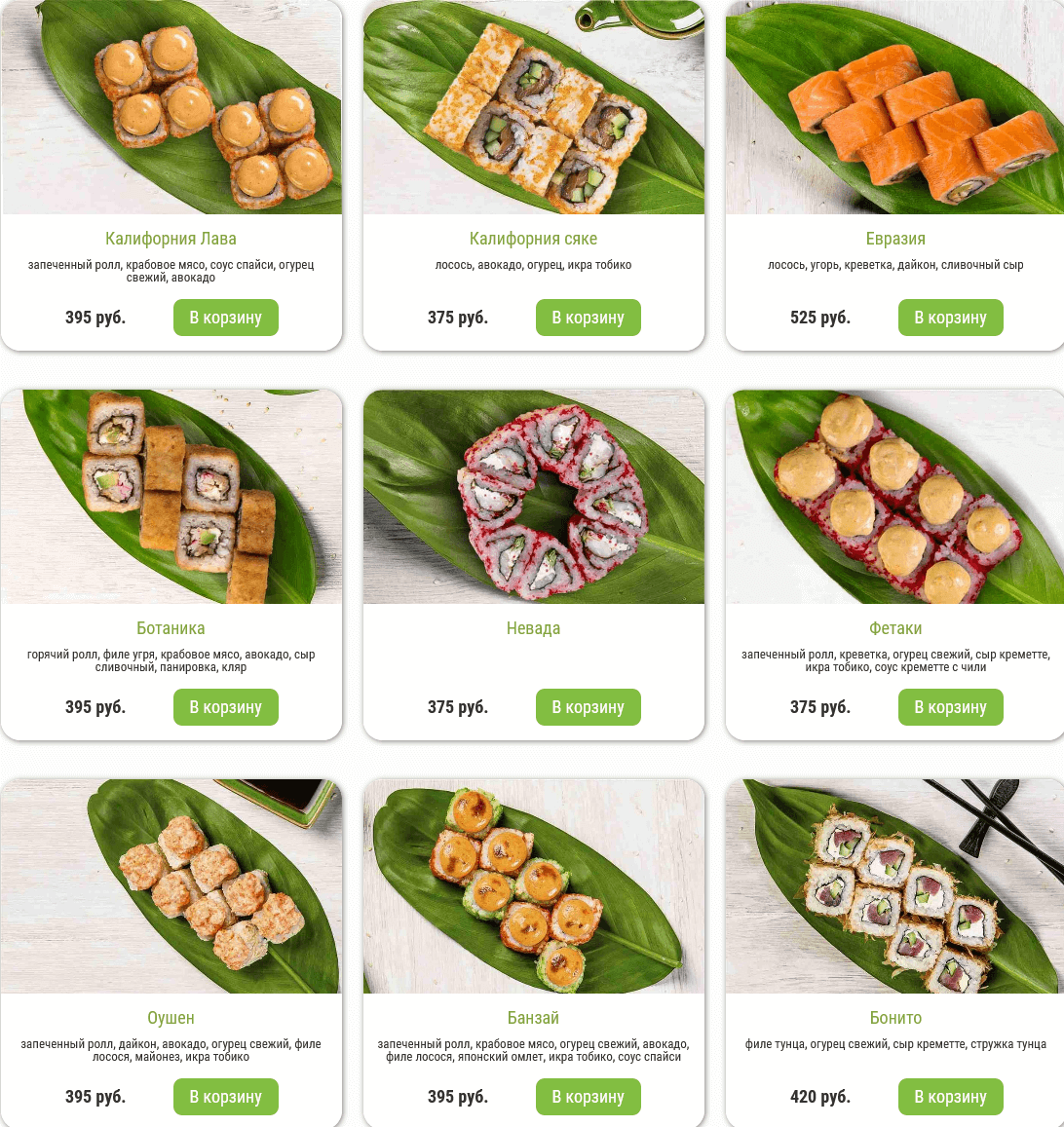This screenshot has width=1064, height=1127.
Task: Add Калифорния сяке to the cart
Action: click(589, 318)
